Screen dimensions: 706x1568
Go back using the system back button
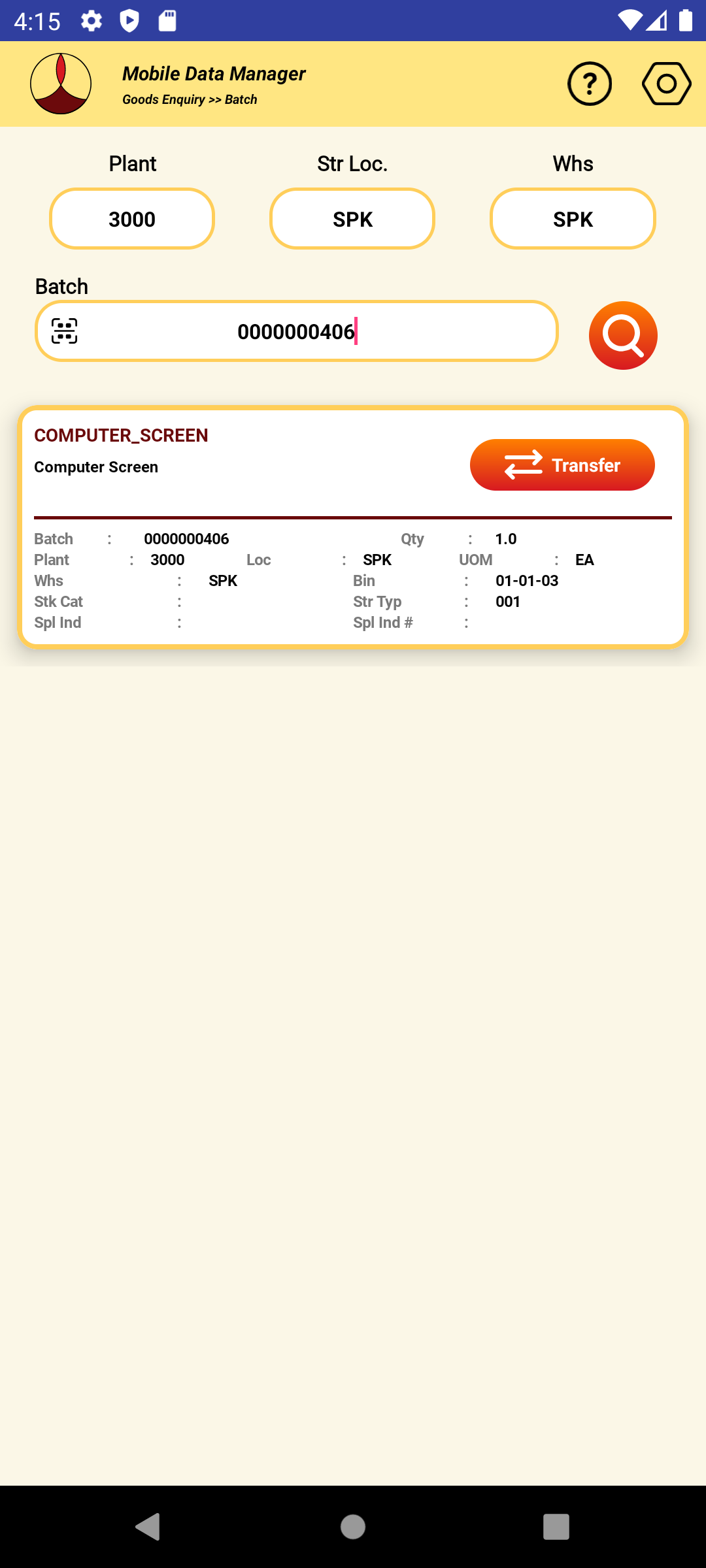[148, 1527]
